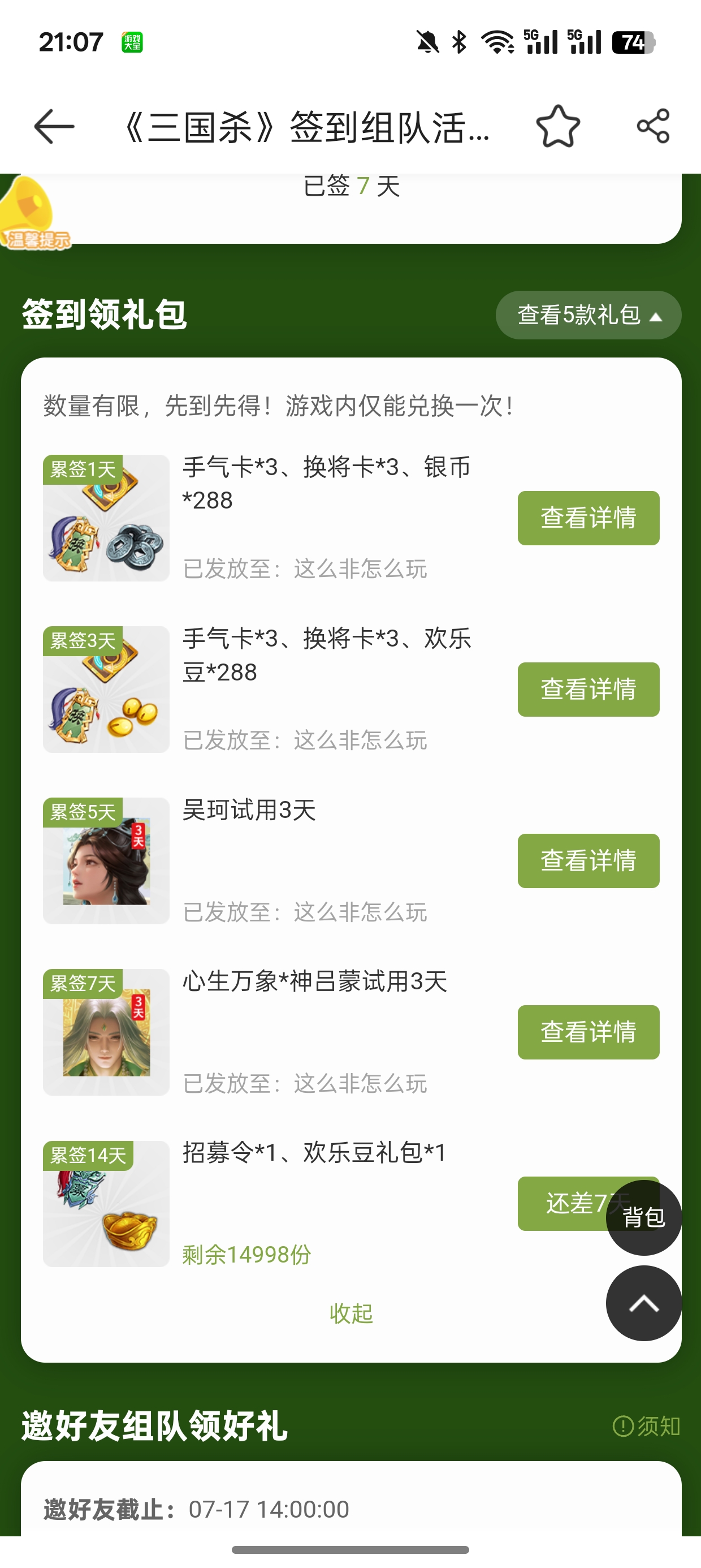The width and height of the screenshot is (701, 1568).
Task: Open the 背包 floating button
Action: point(644,1217)
